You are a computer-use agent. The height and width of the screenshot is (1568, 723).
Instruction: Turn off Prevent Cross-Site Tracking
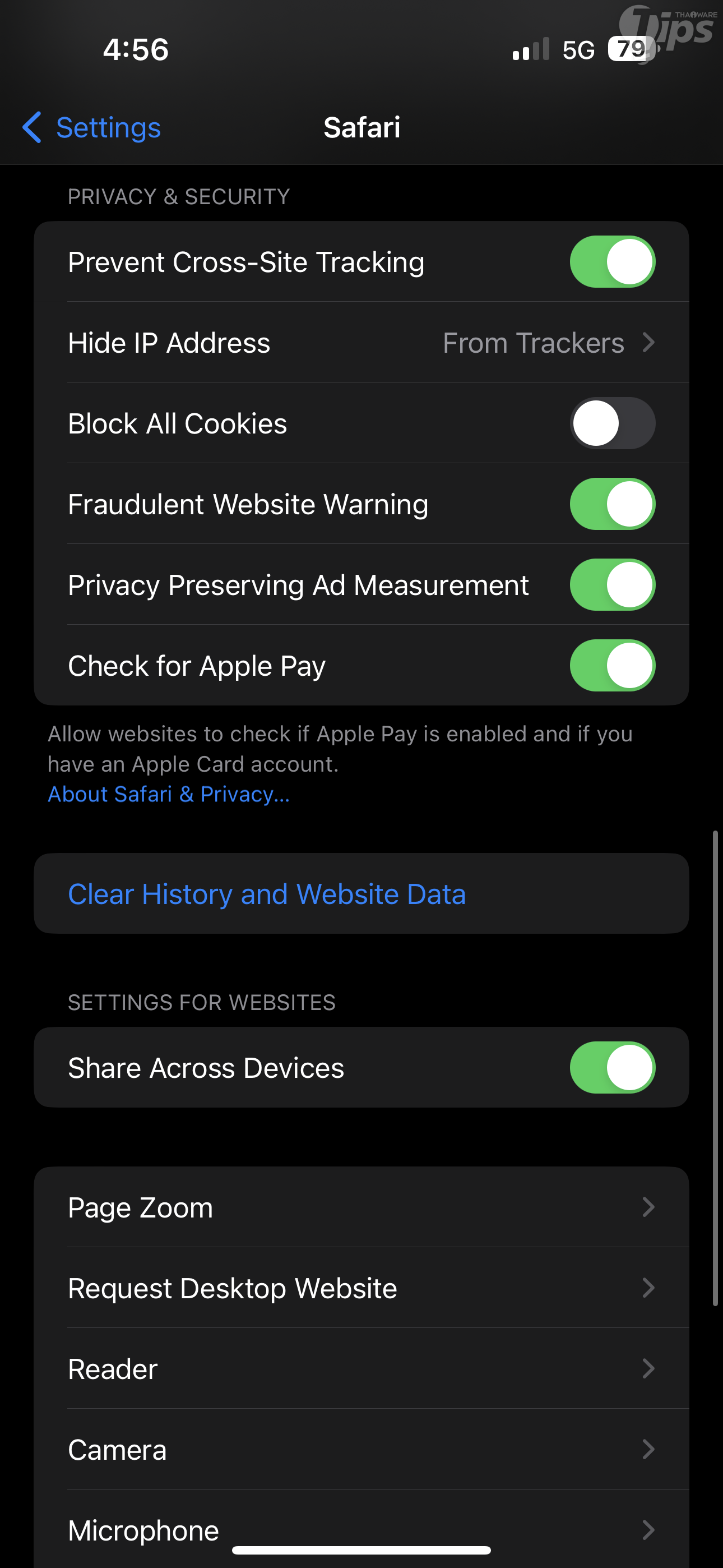click(611, 262)
